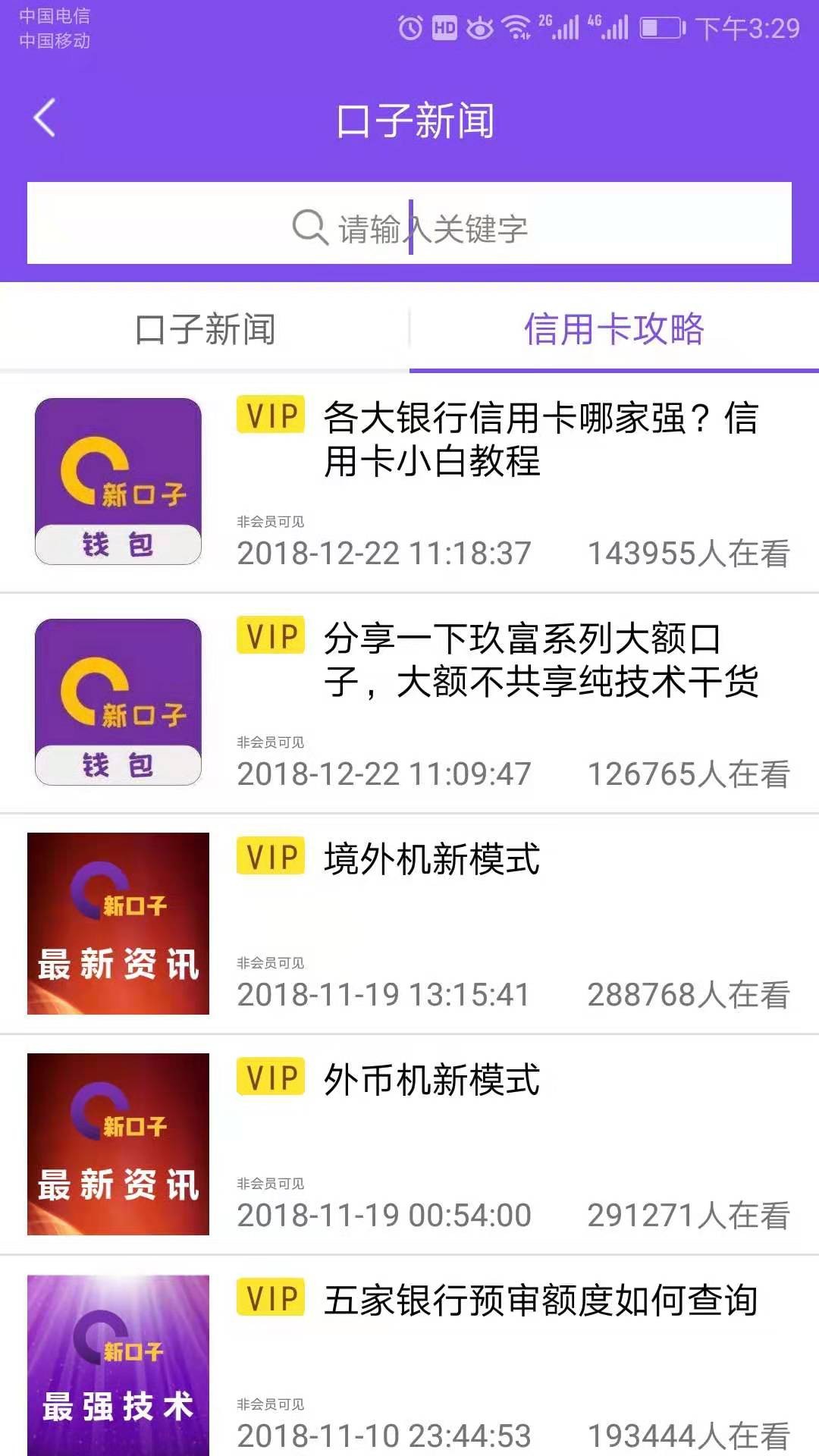This screenshot has width=819, height=1456.
Task: Open article 分享一下玖富系列大额口子
Action: click(540, 659)
